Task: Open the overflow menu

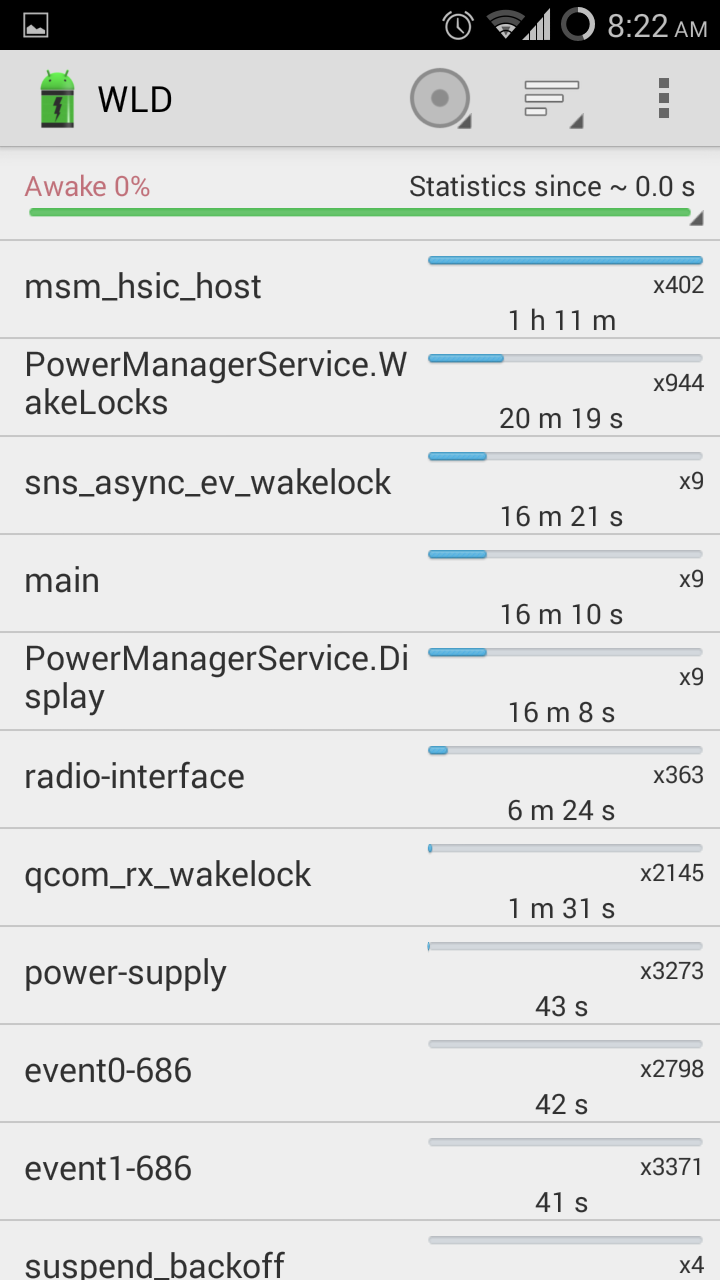Action: click(663, 99)
